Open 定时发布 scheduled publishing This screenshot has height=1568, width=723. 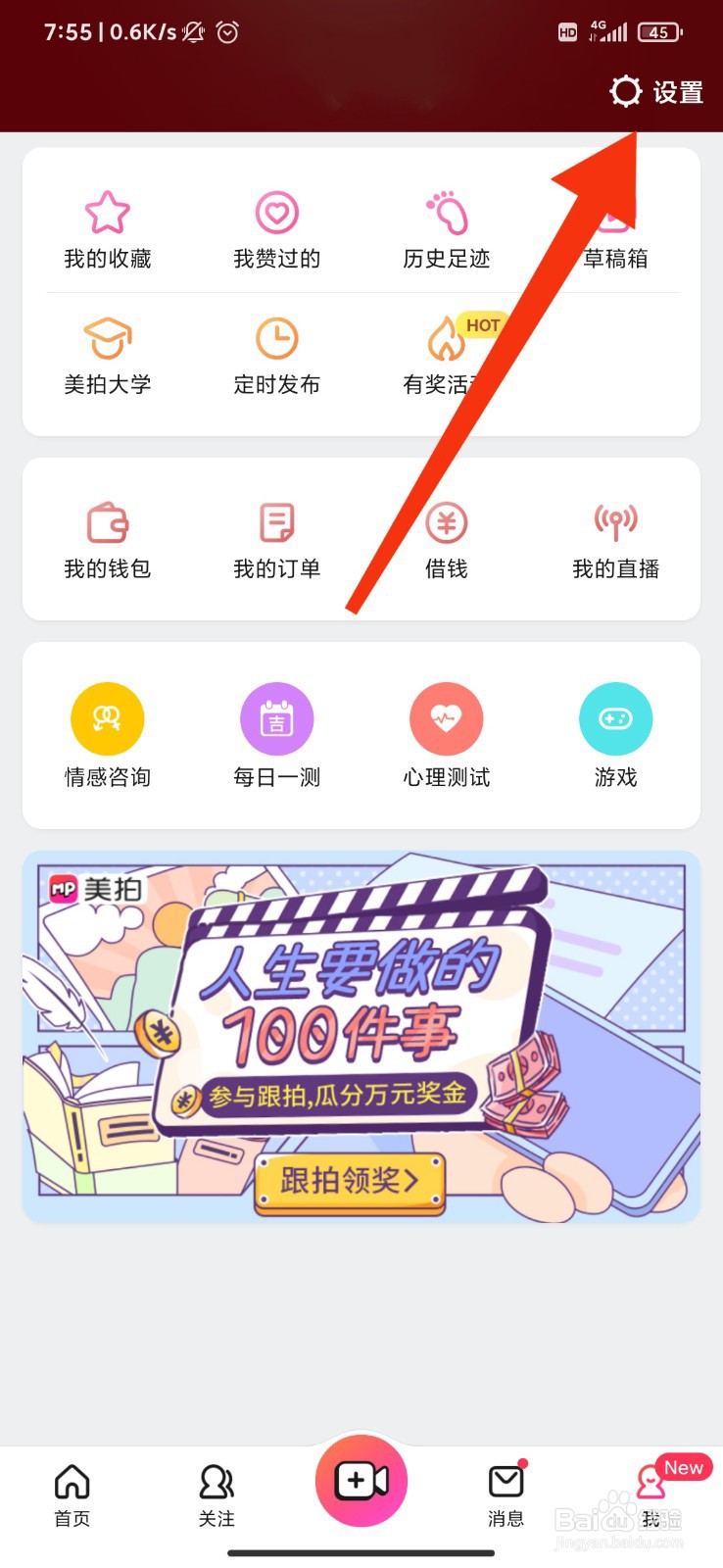277,355
